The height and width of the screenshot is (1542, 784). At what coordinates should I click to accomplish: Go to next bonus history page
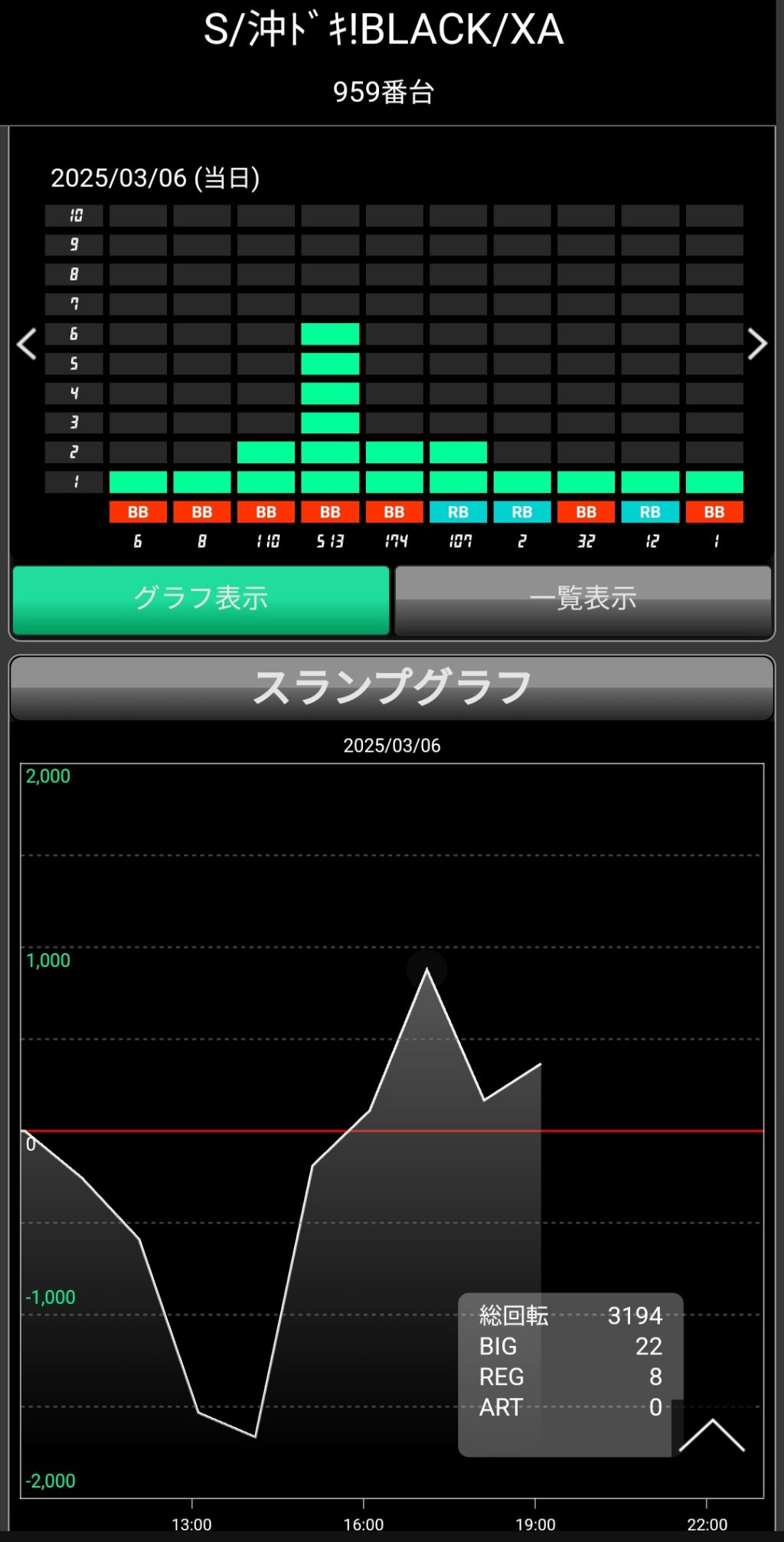[756, 344]
